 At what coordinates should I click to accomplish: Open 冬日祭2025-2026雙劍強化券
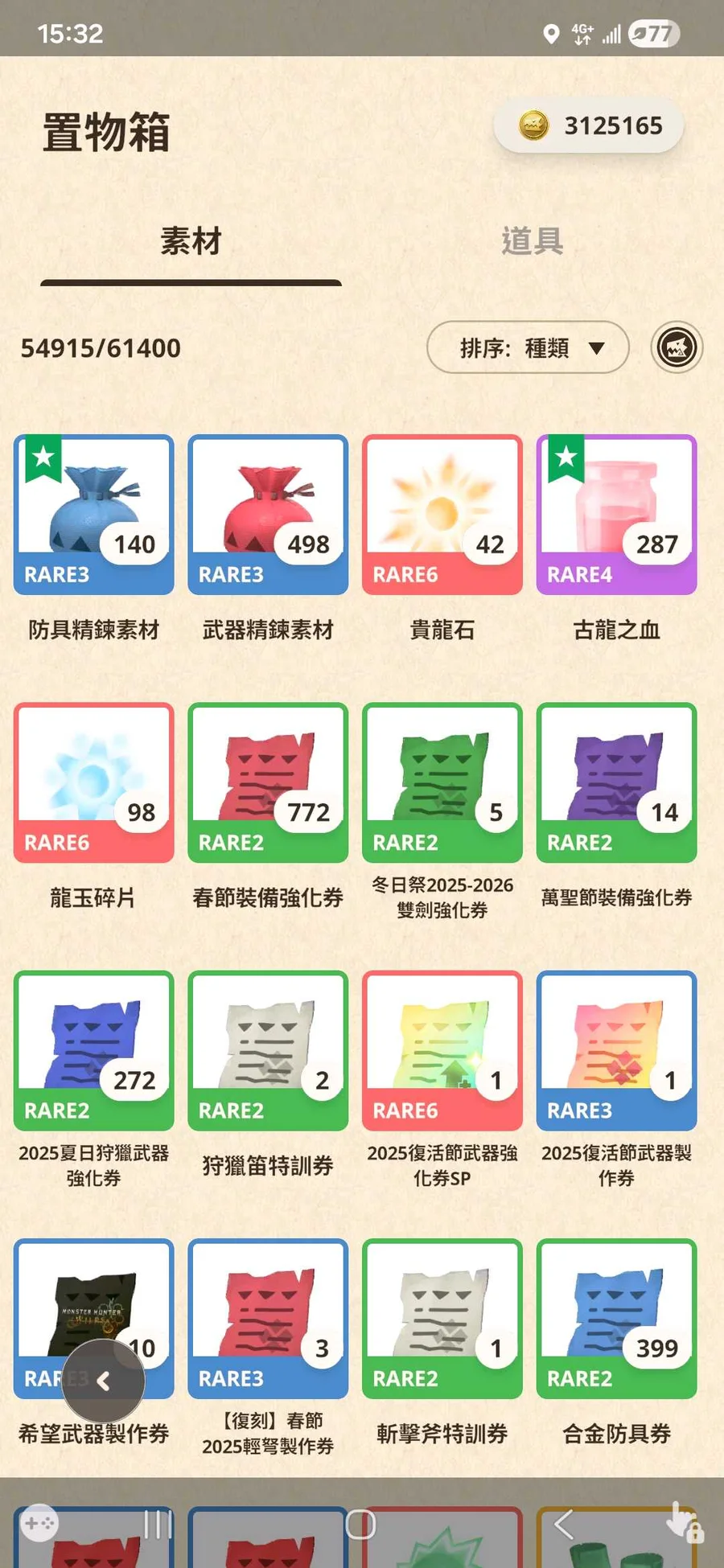442,782
